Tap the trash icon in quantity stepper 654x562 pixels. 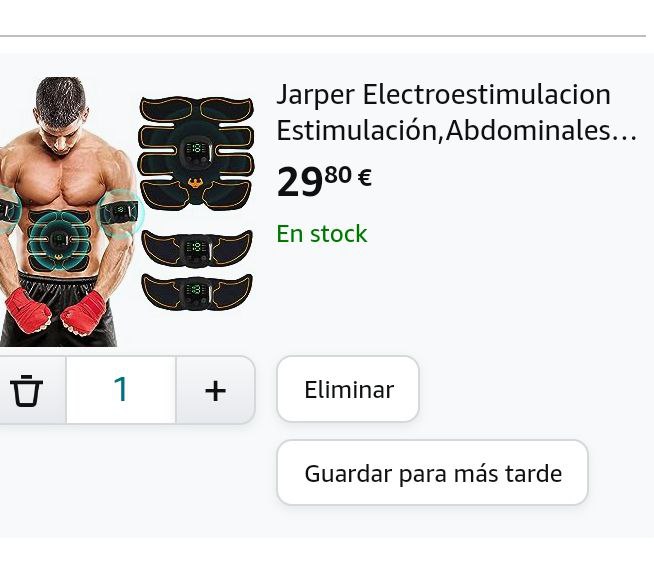coord(27,390)
